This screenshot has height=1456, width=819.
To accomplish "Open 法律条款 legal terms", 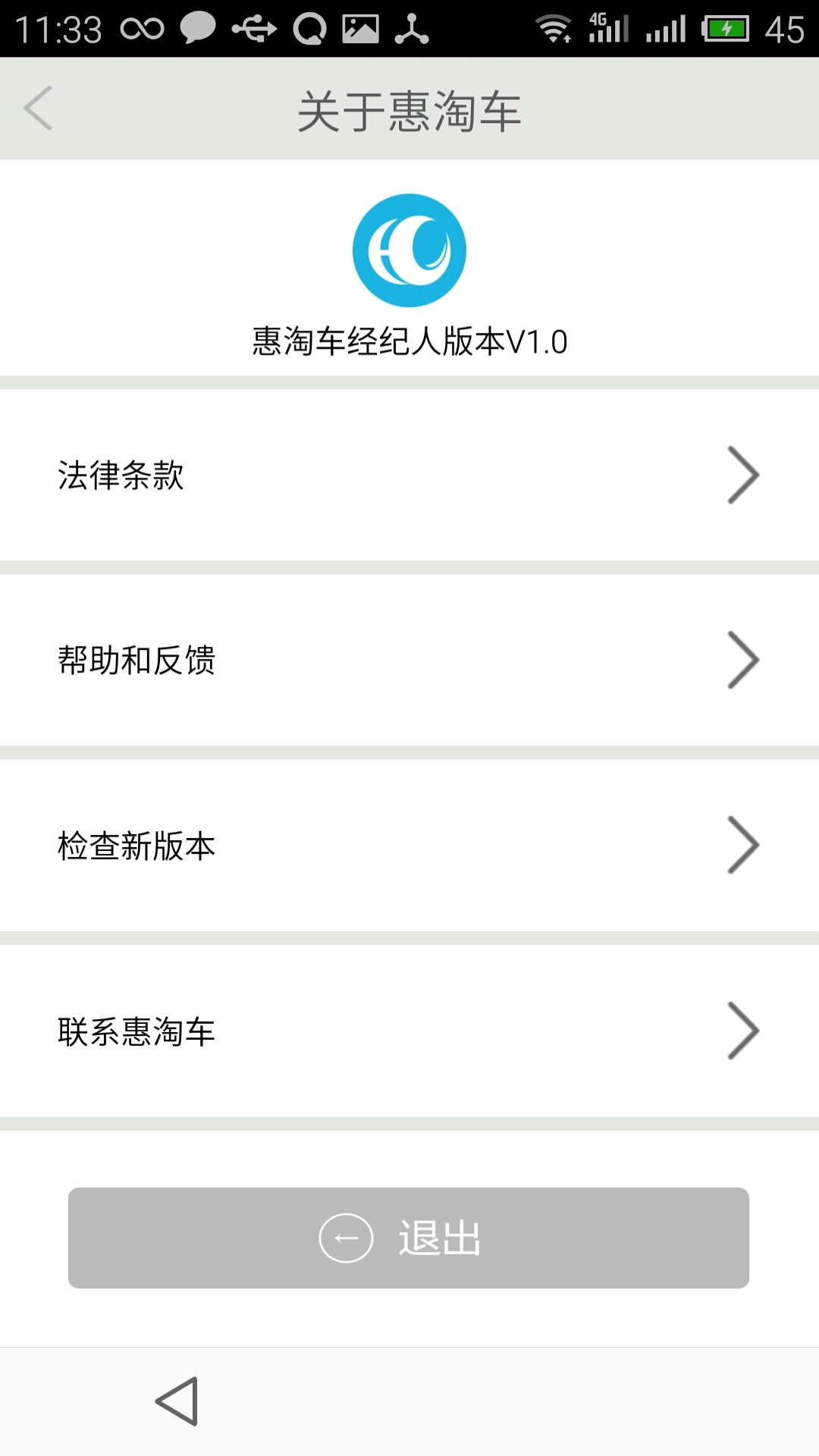I will click(409, 475).
